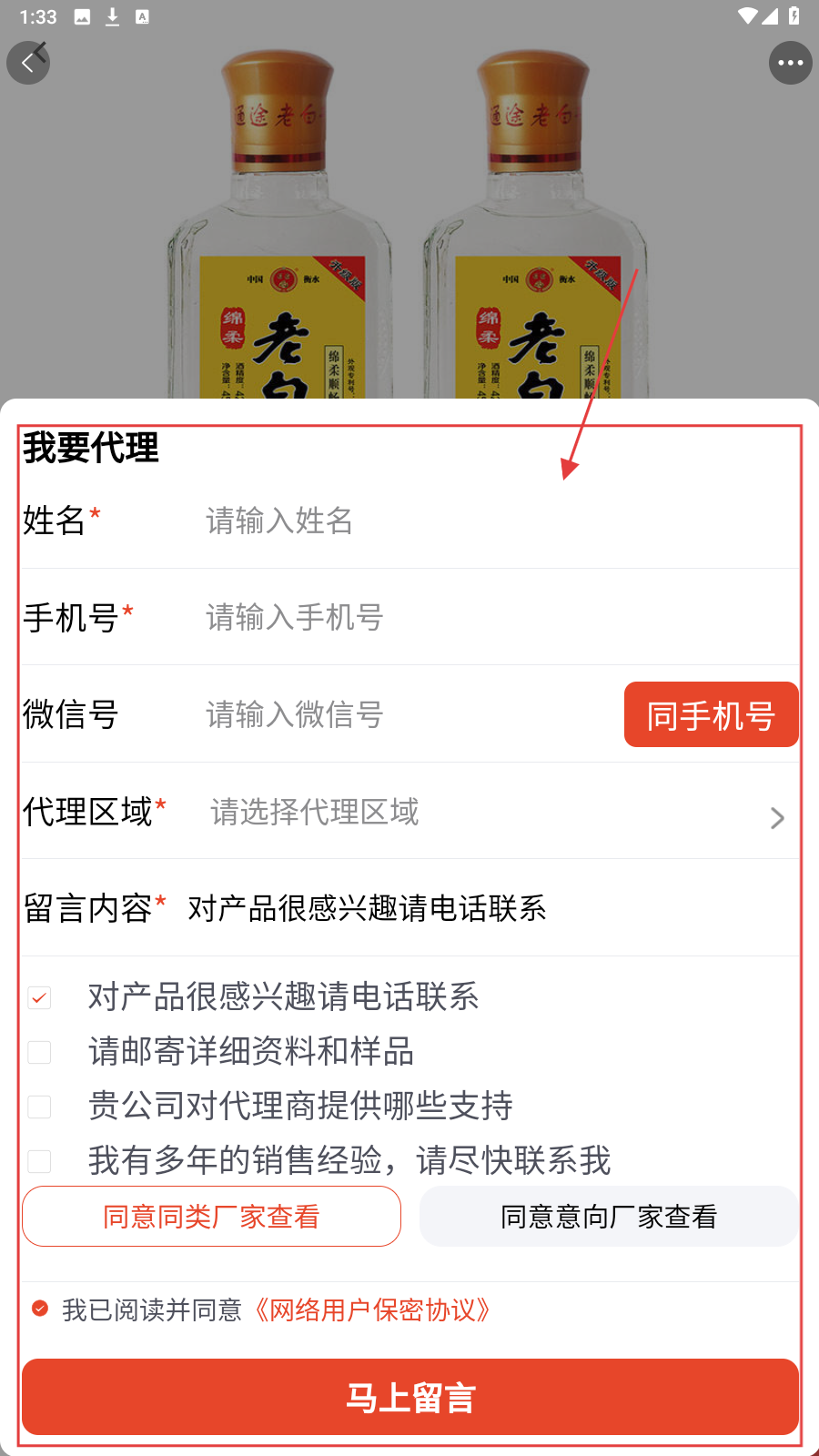The image size is (819, 1456).
Task: Choose 同意意向厂家查看
Action: pos(609,1217)
